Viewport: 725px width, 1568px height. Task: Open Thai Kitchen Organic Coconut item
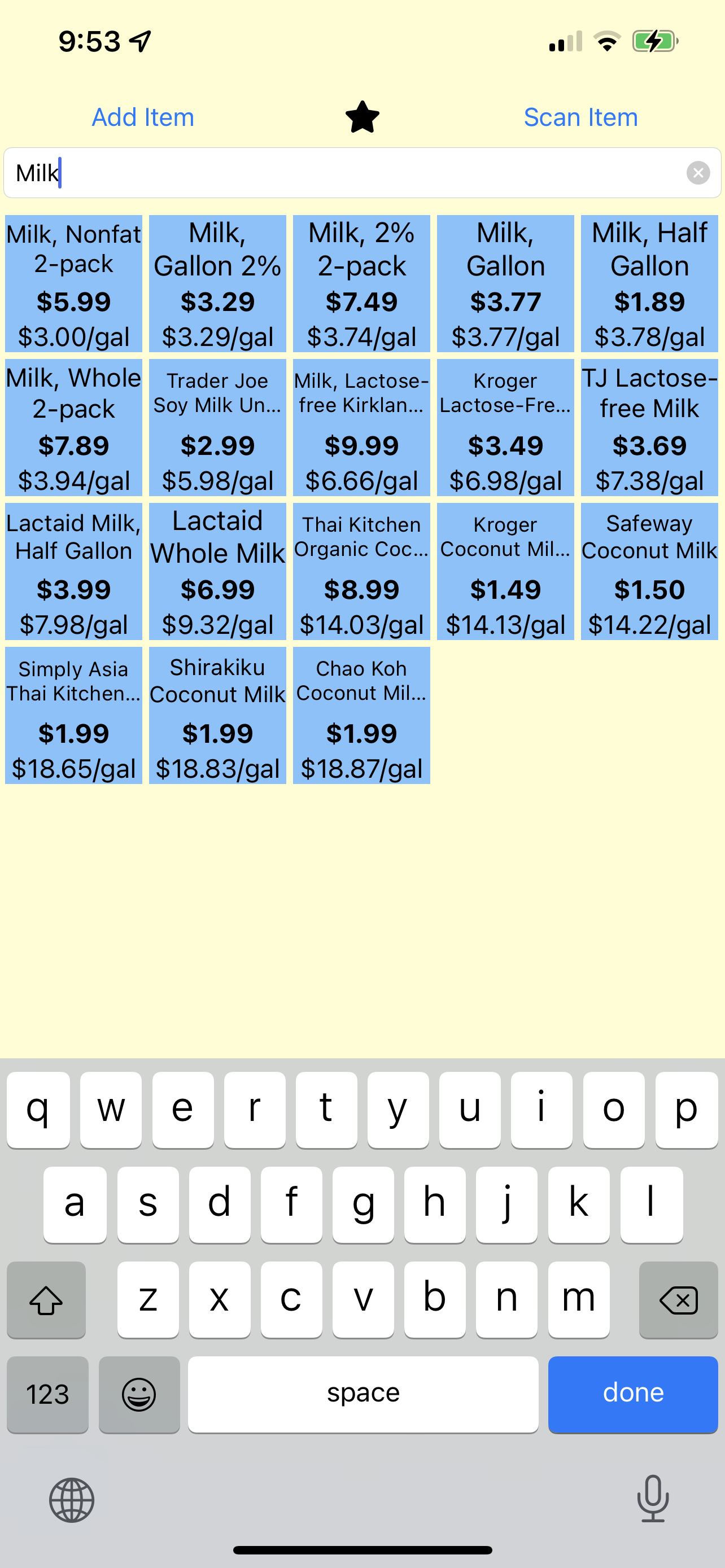361,572
